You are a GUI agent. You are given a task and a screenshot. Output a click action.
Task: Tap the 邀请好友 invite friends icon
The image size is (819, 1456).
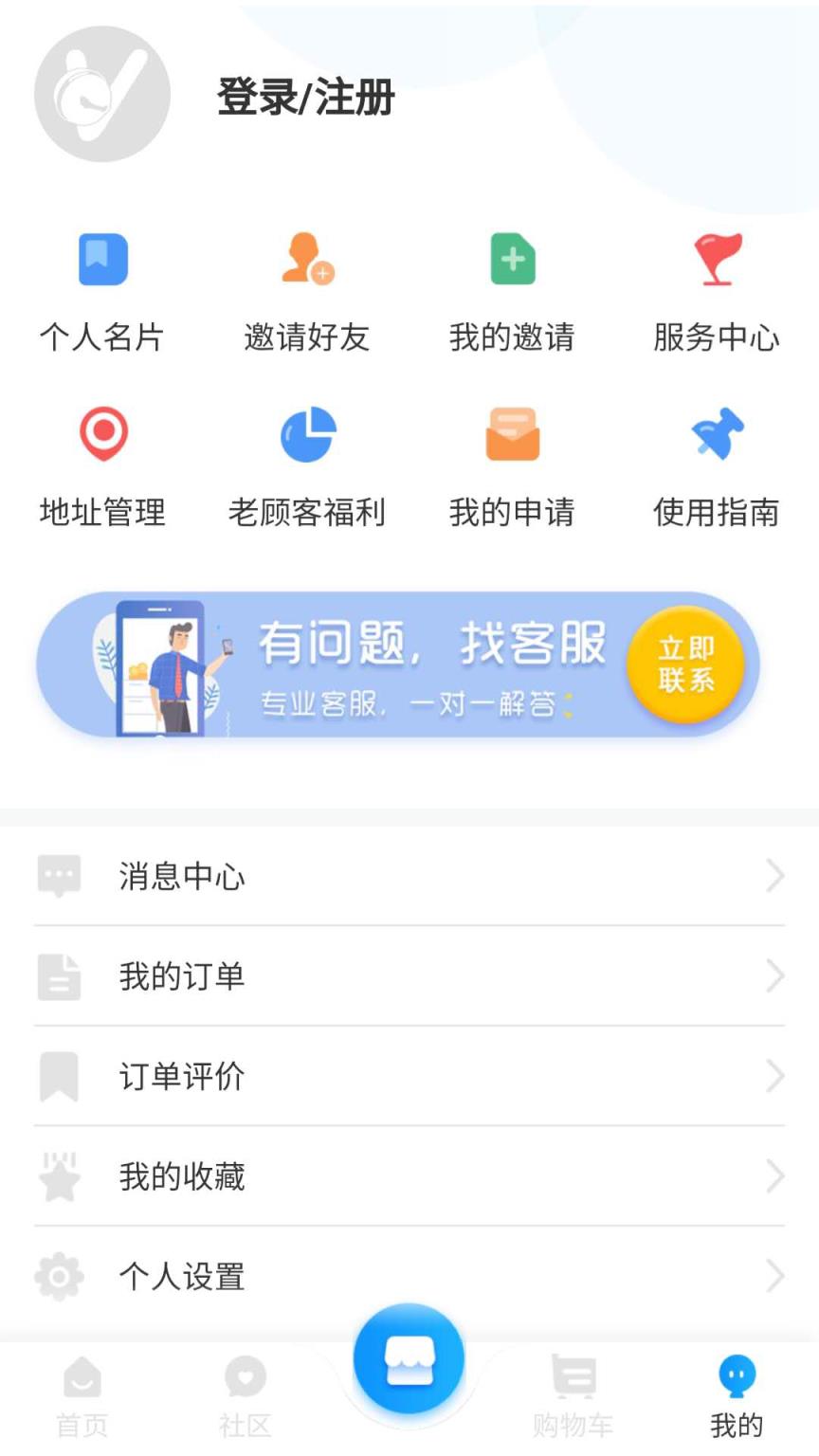[307, 260]
